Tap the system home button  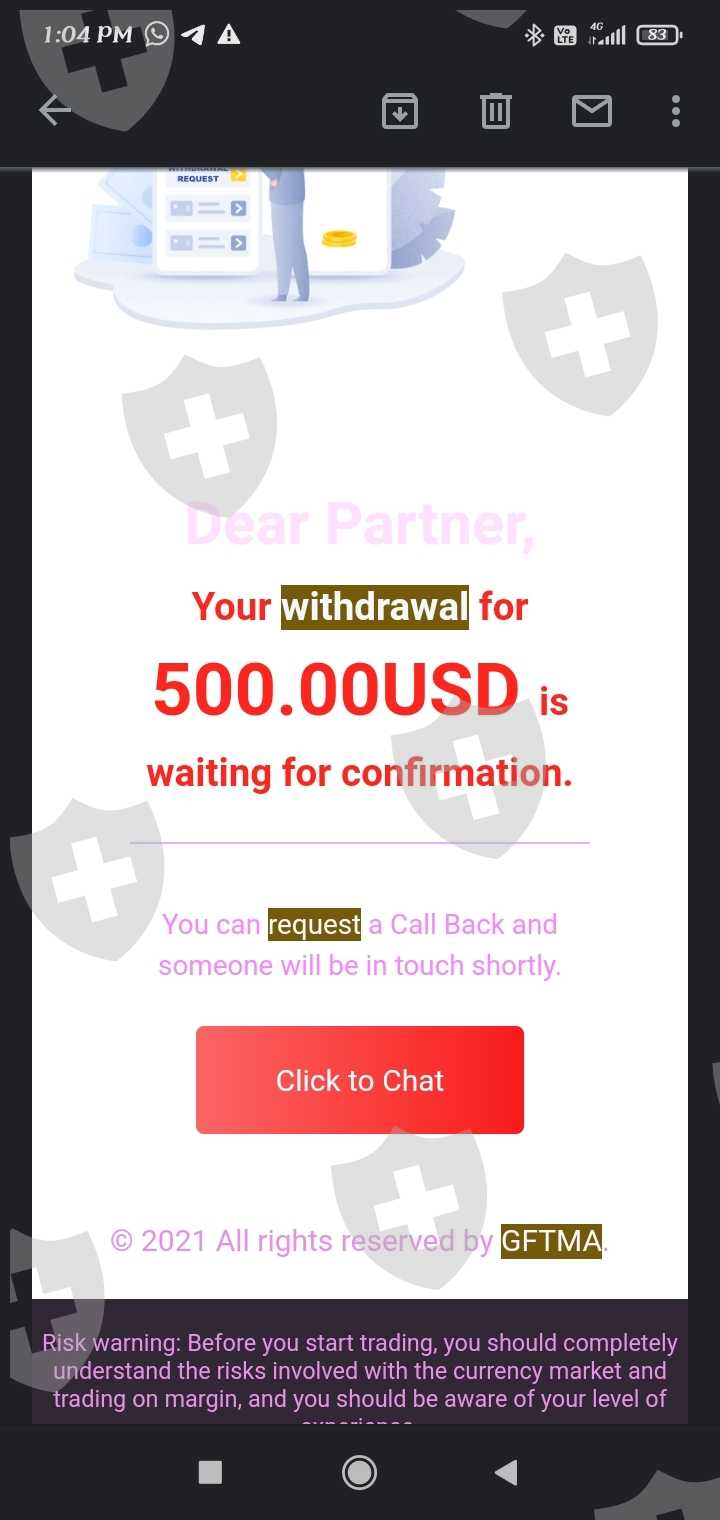point(359,1472)
